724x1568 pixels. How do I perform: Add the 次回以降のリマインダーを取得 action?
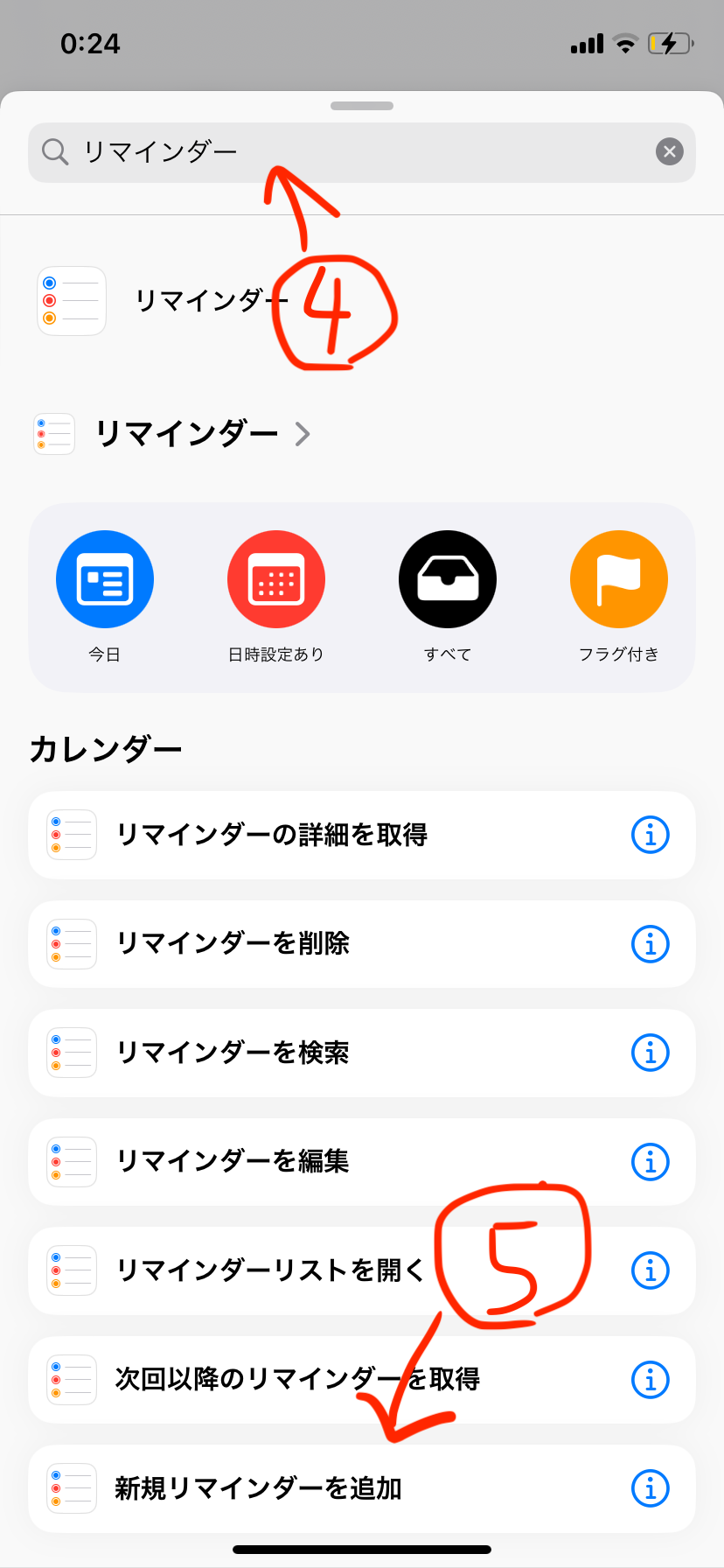[361, 1380]
